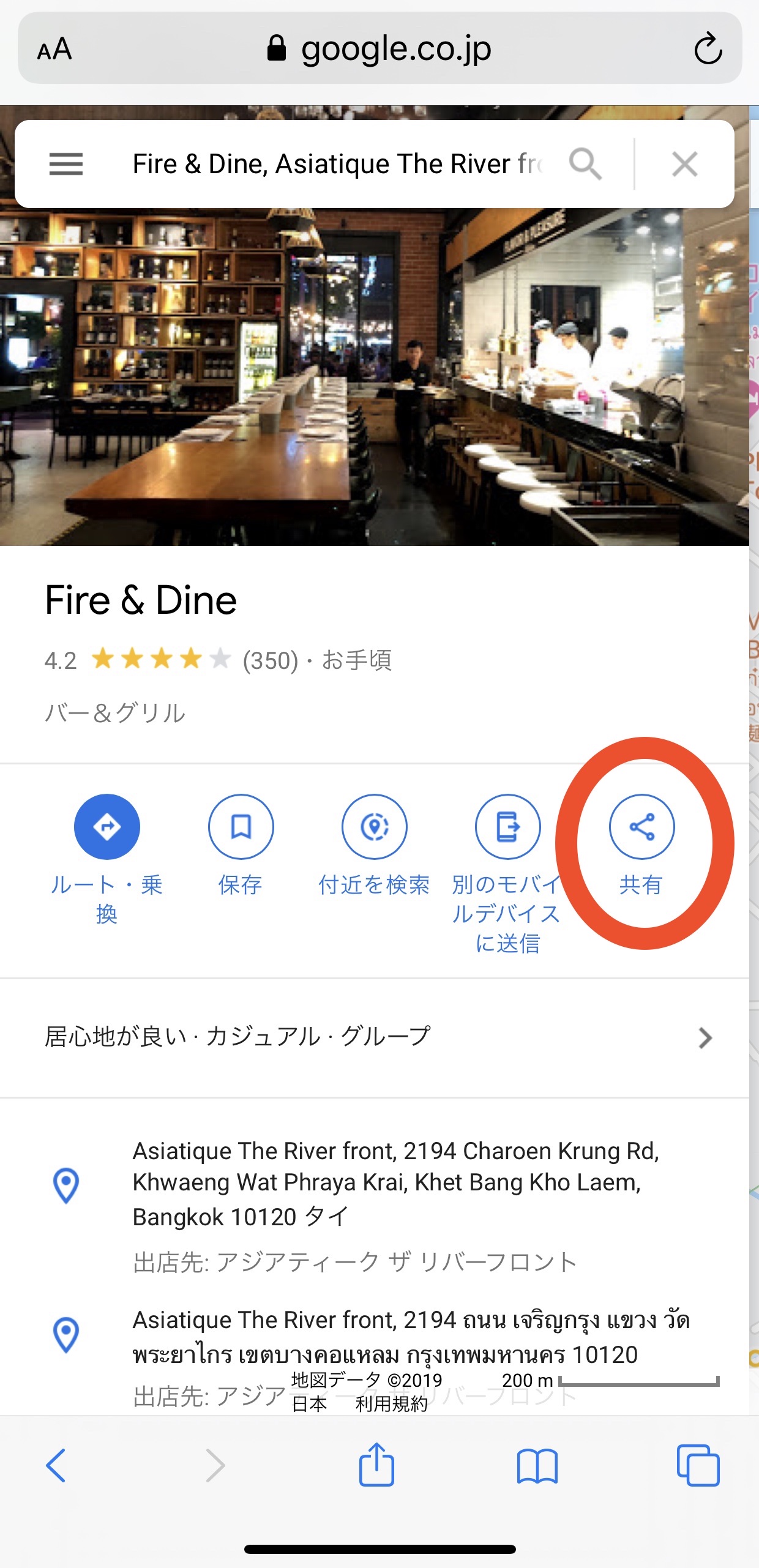This screenshot has width=759, height=1568.
Task: Go back in Safari
Action: (56, 1465)
